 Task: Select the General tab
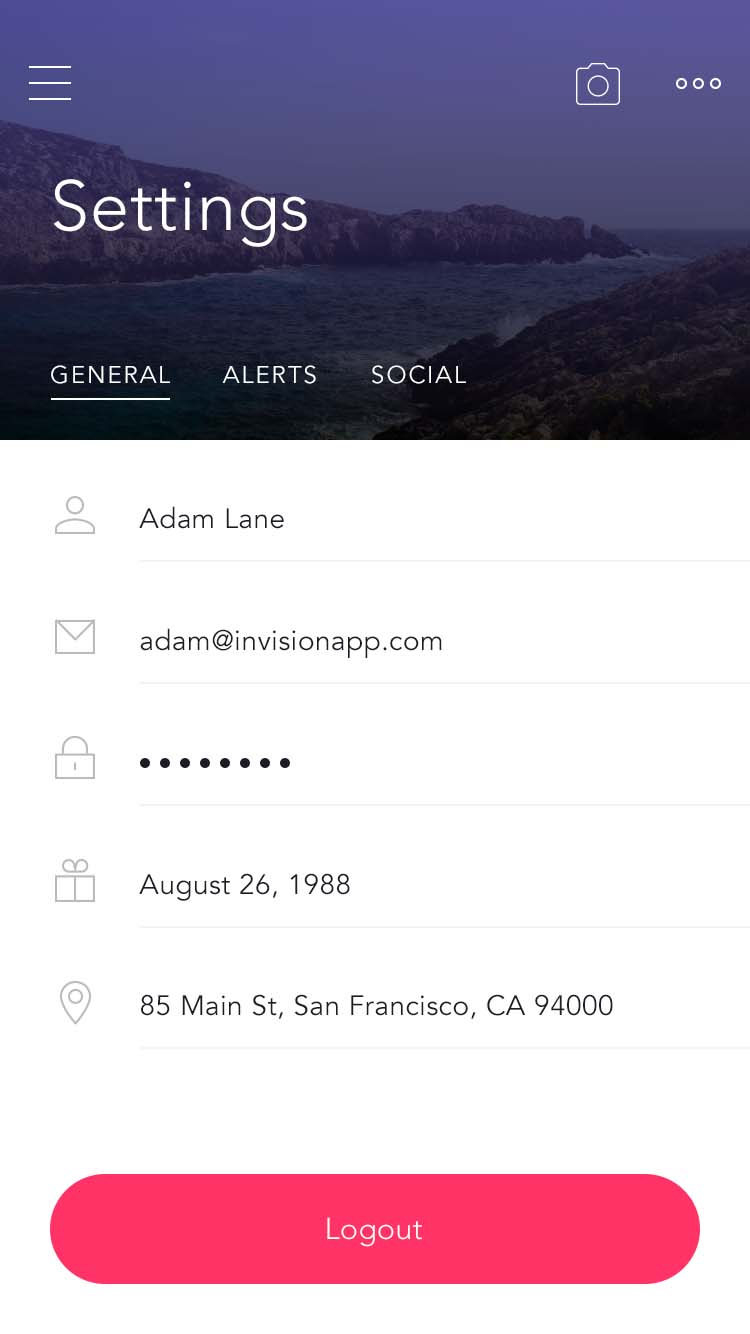pos(110,375)
